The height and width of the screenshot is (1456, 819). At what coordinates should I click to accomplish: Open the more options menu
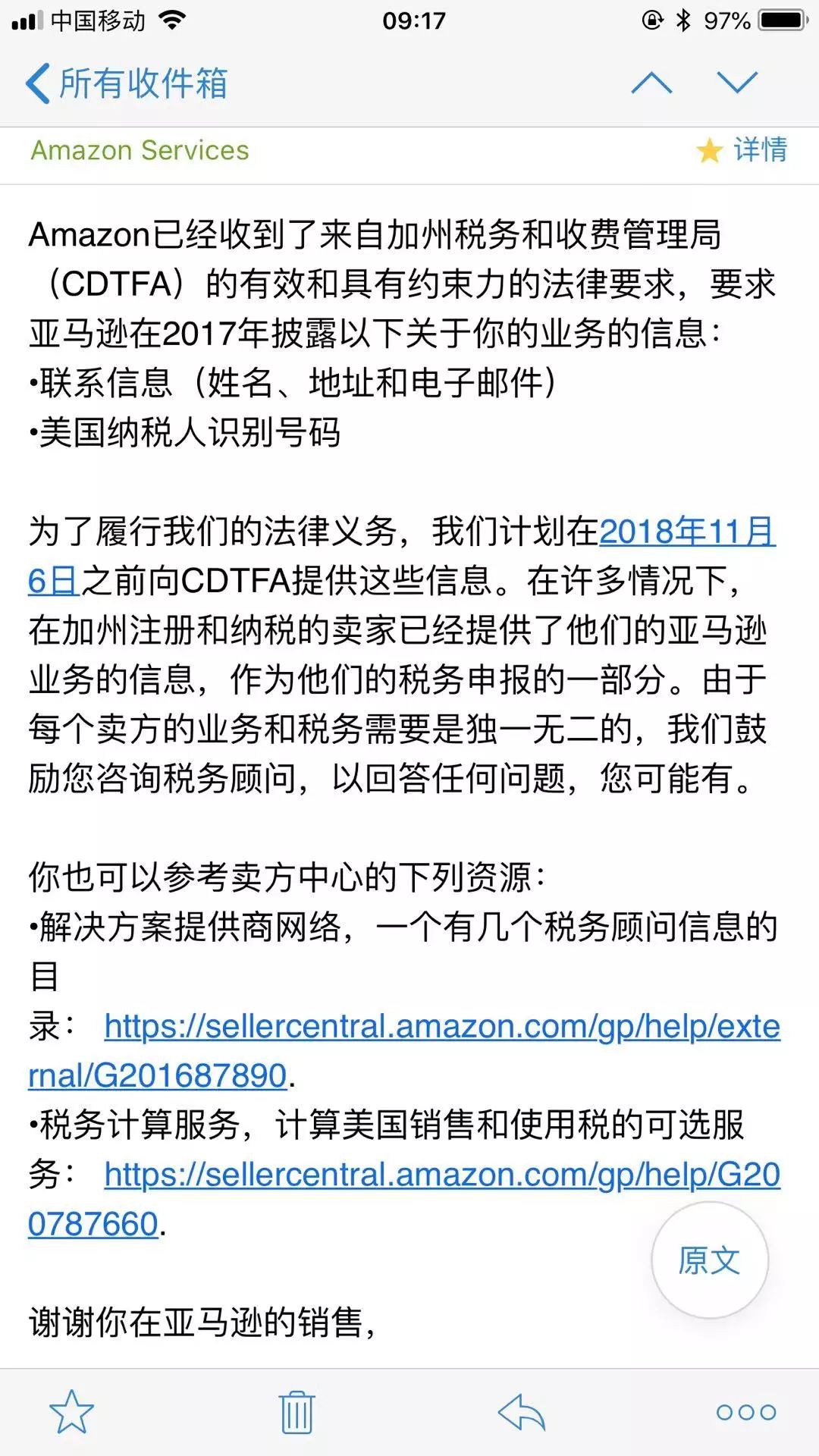click(745, 1412)
